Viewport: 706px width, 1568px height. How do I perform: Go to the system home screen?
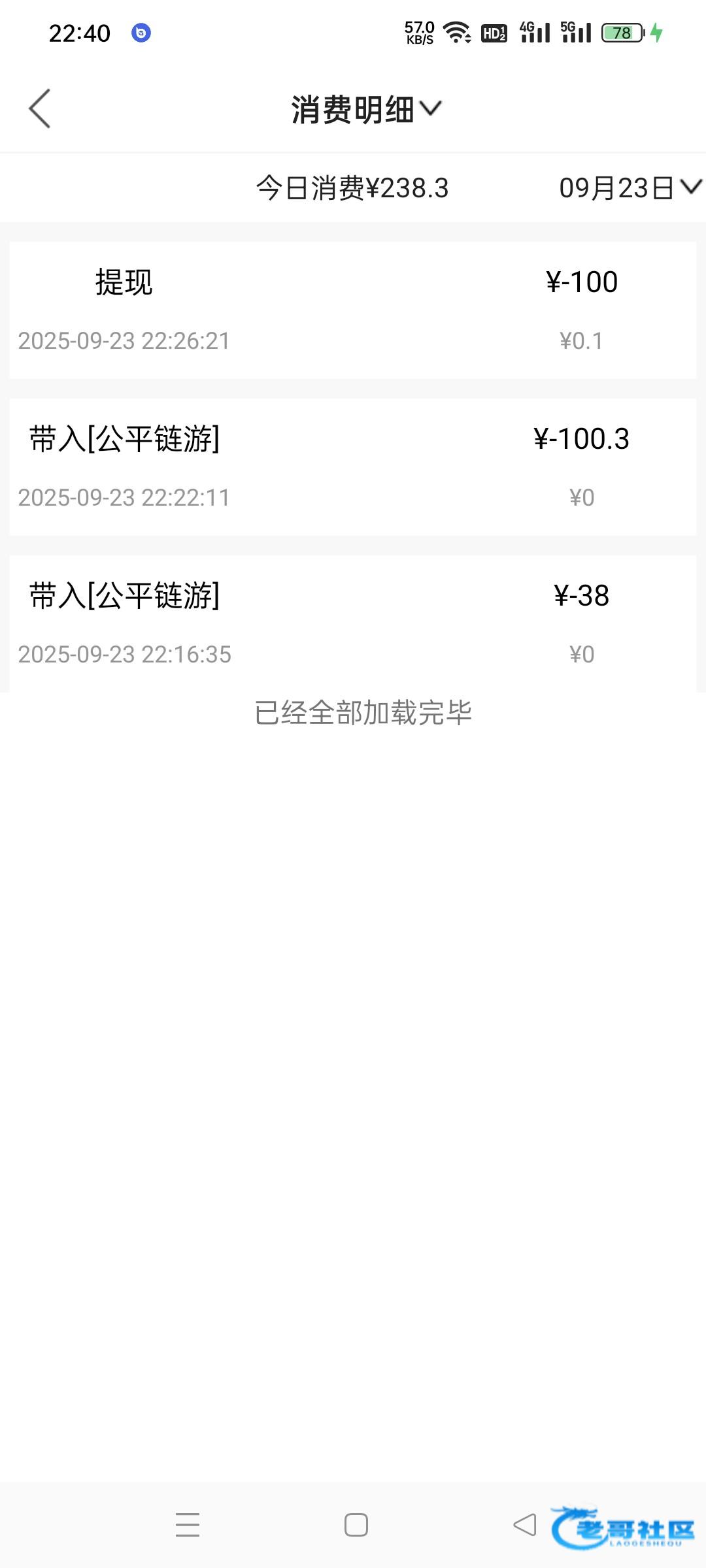[356, 1525]
